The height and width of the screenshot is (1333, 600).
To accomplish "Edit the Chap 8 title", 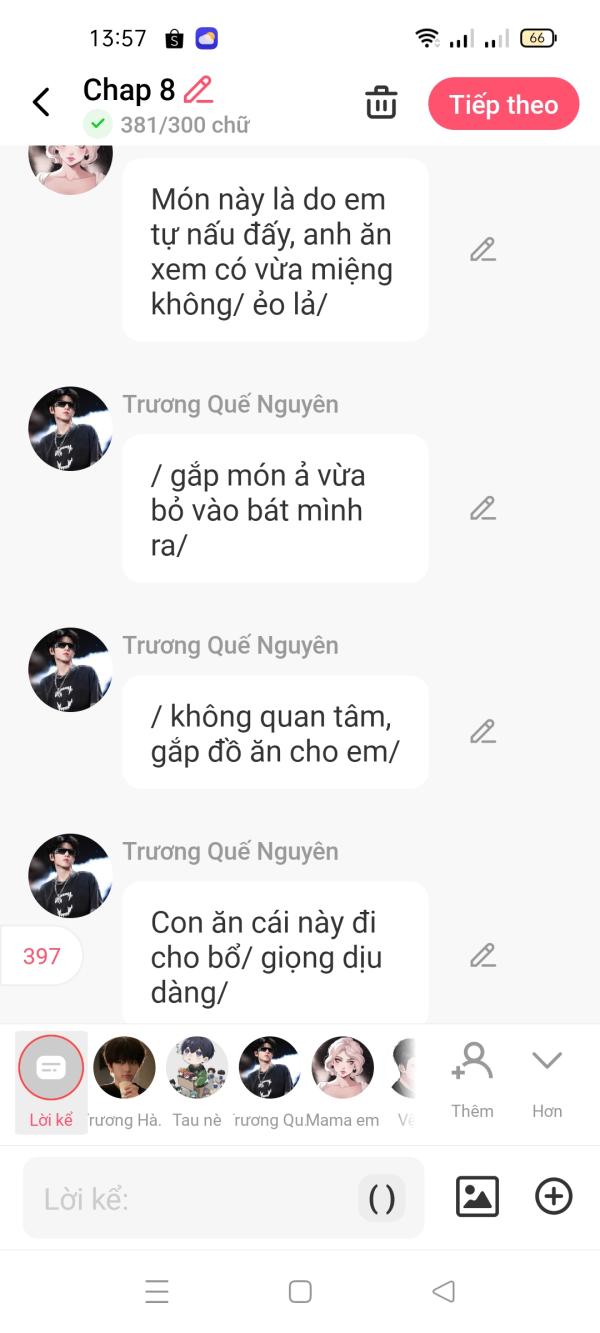I will (x=199, y=90).
